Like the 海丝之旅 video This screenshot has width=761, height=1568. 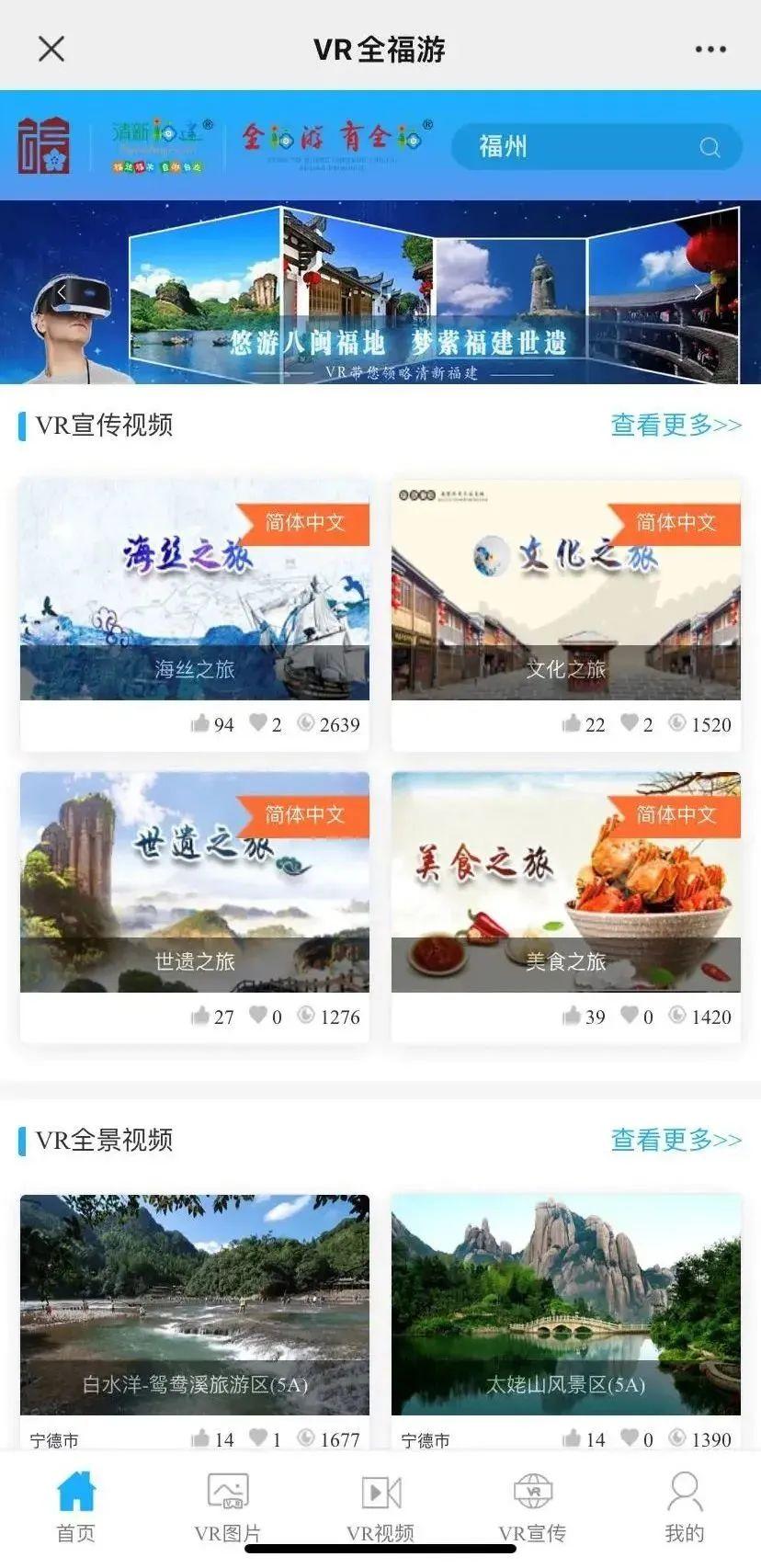[x=200, y=724]
